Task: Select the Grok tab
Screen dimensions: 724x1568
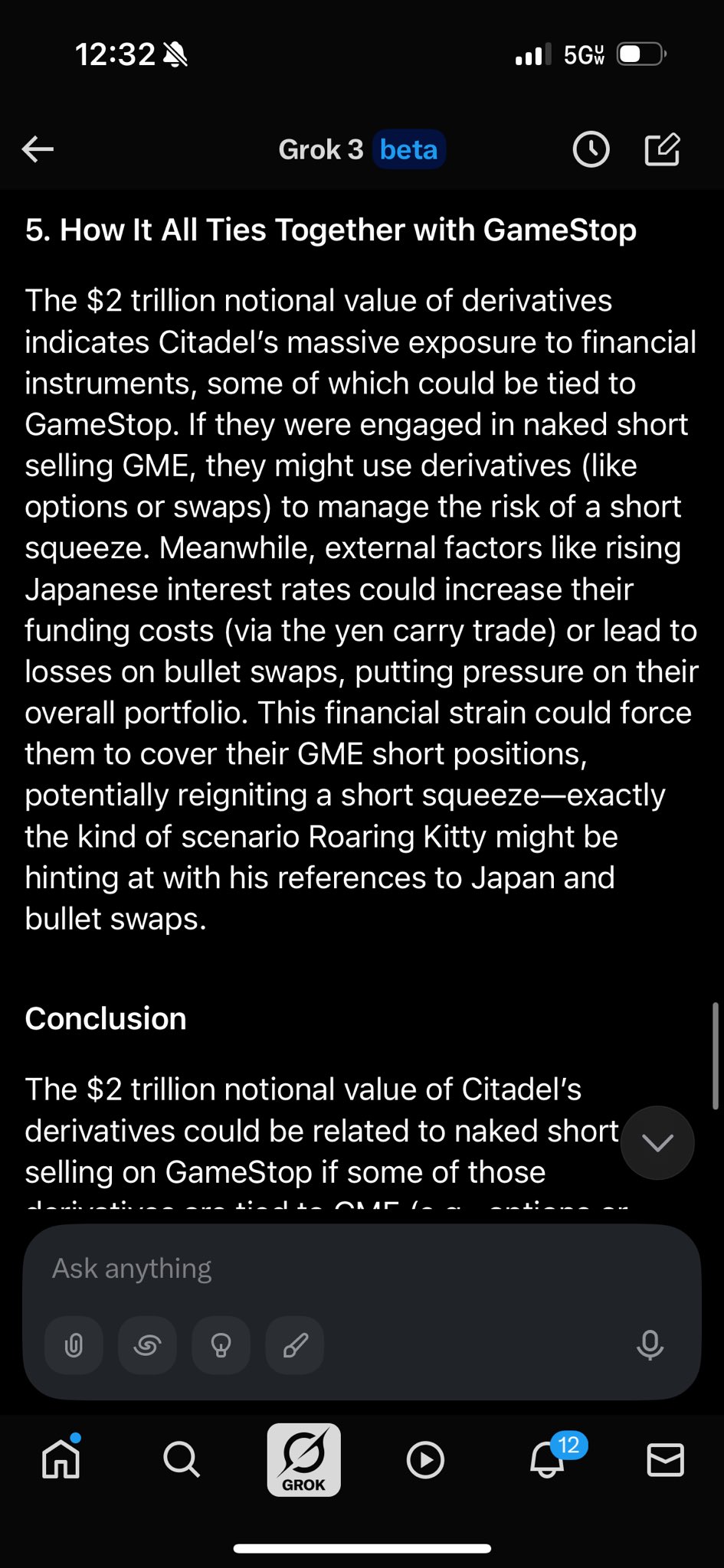Action: pyautogui.click(x=303, y=1459)
